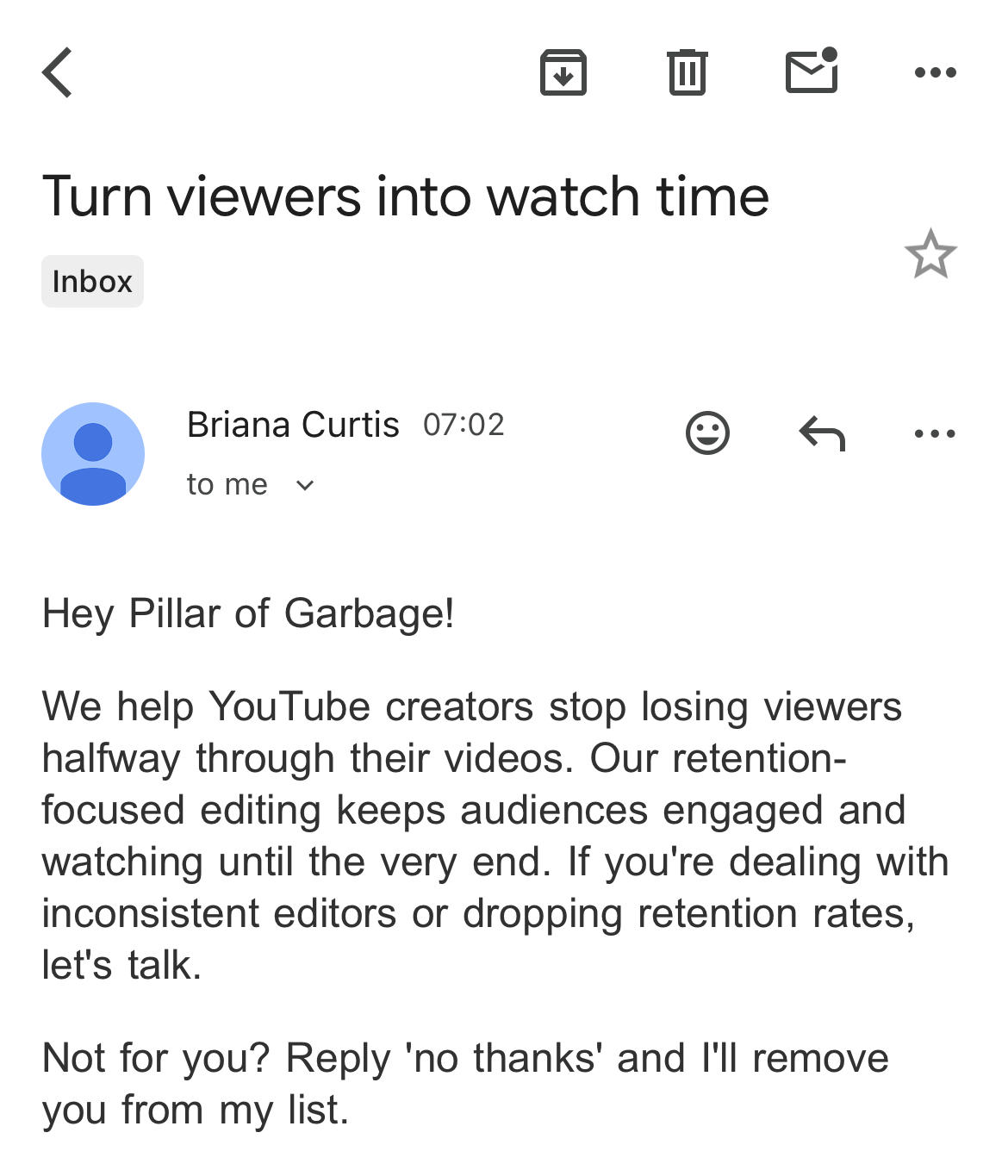1008x1176 pixels.
Task: Archive this email
Action: (563, 72)
